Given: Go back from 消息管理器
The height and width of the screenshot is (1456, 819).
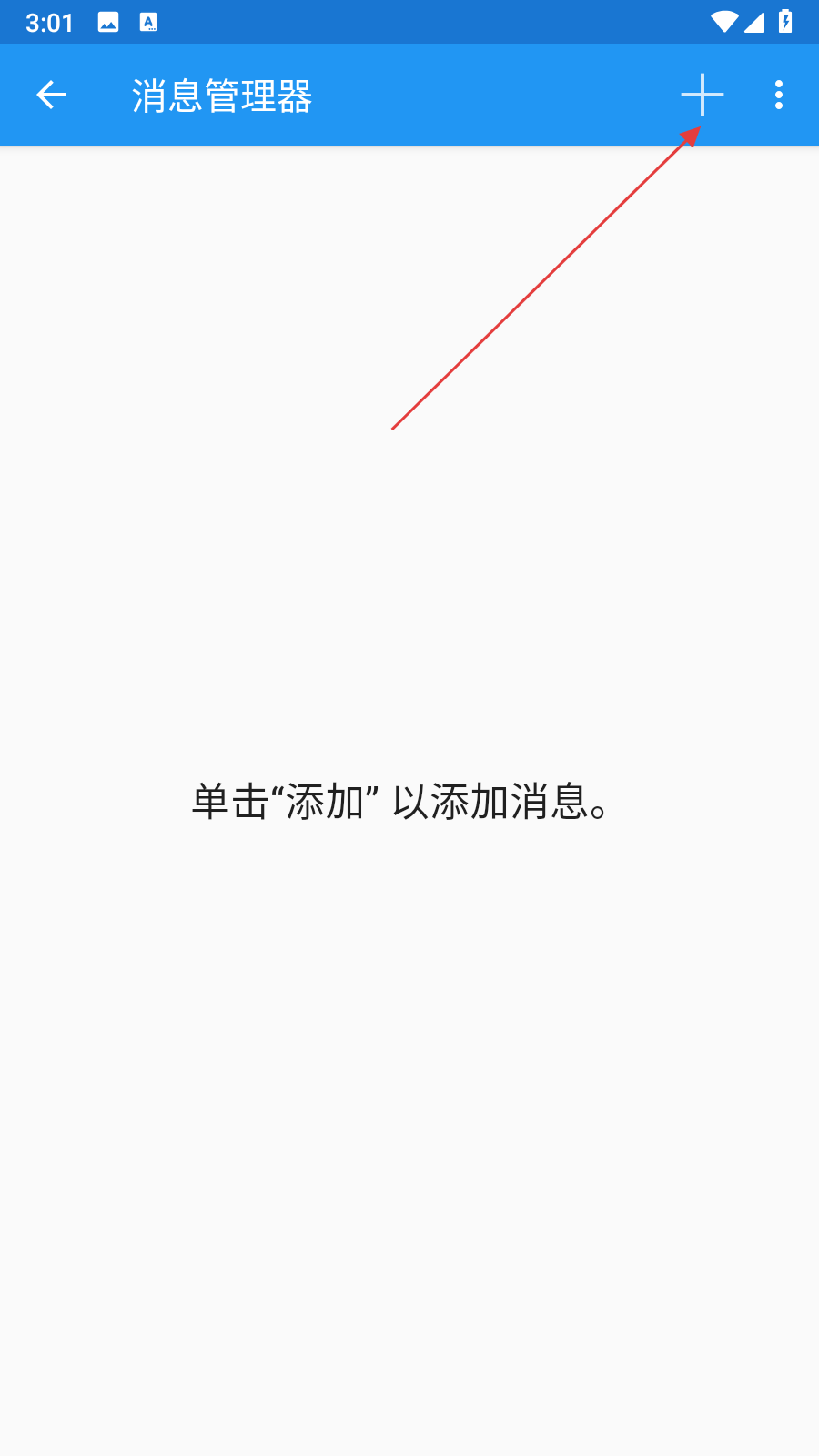Looking at the screenshot, I should click(51, 95).
